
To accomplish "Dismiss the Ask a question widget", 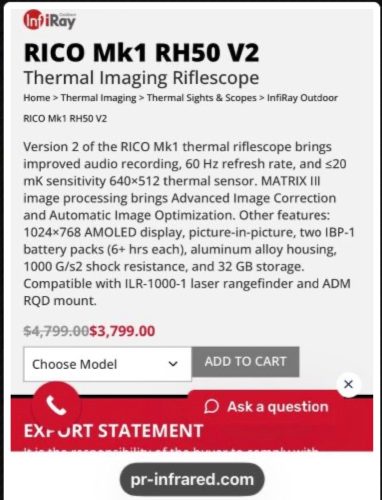I will tap(348, 384).
